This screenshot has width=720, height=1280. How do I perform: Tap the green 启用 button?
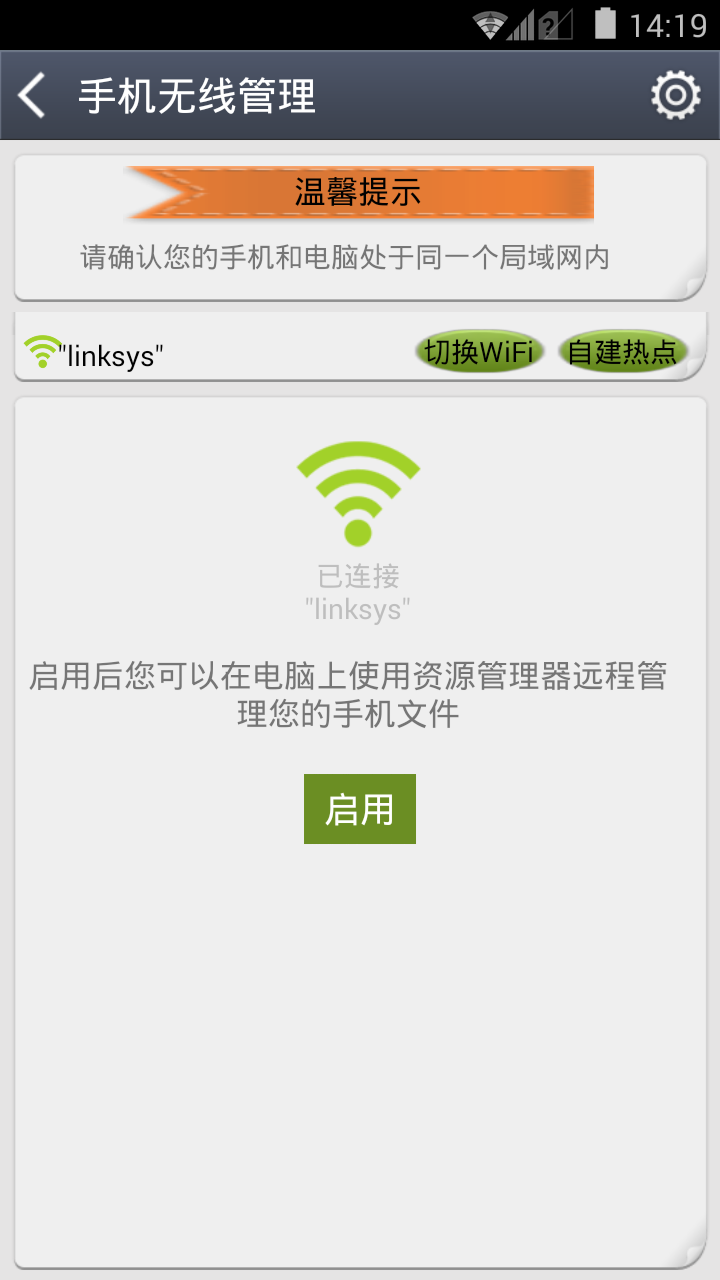point(359,809)
